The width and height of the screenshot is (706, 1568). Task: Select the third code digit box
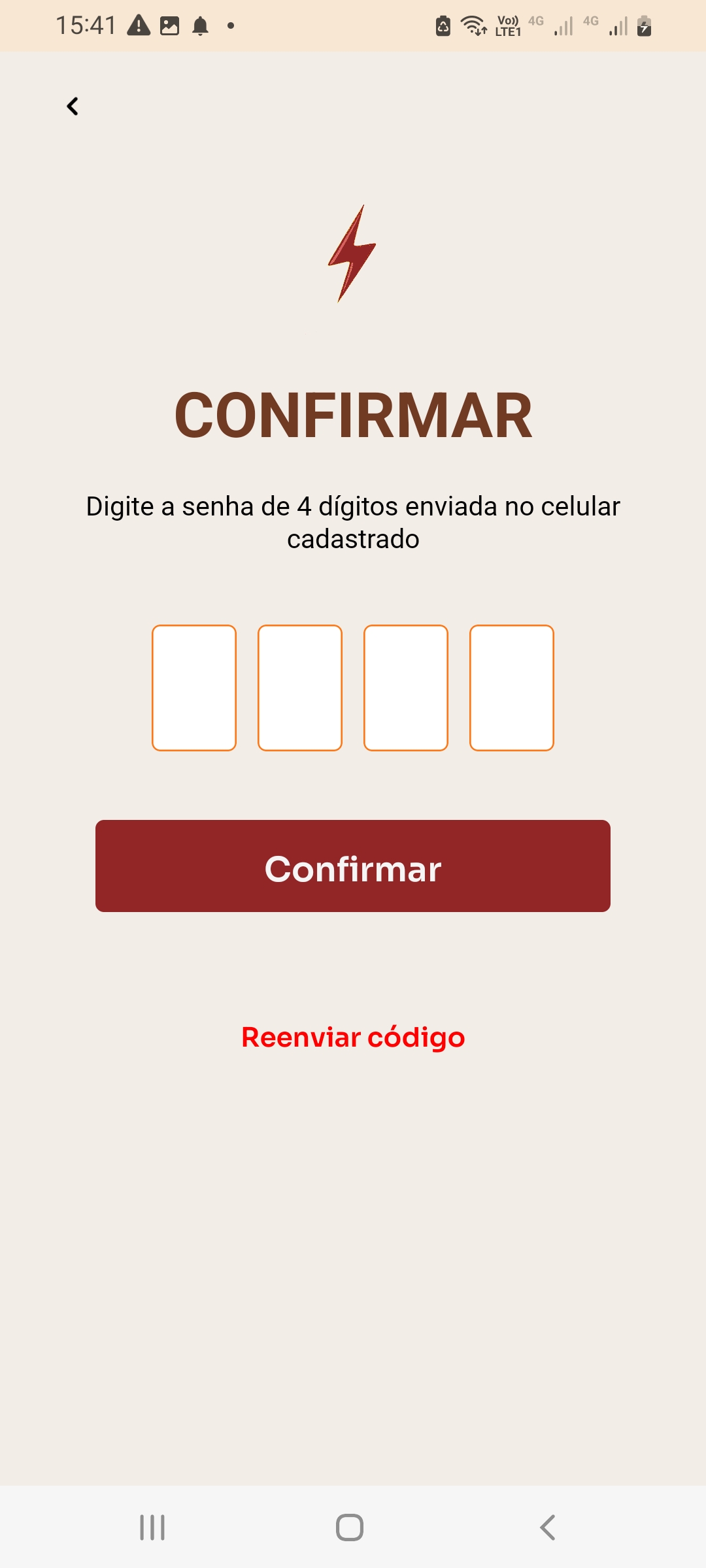pos(405,688)
